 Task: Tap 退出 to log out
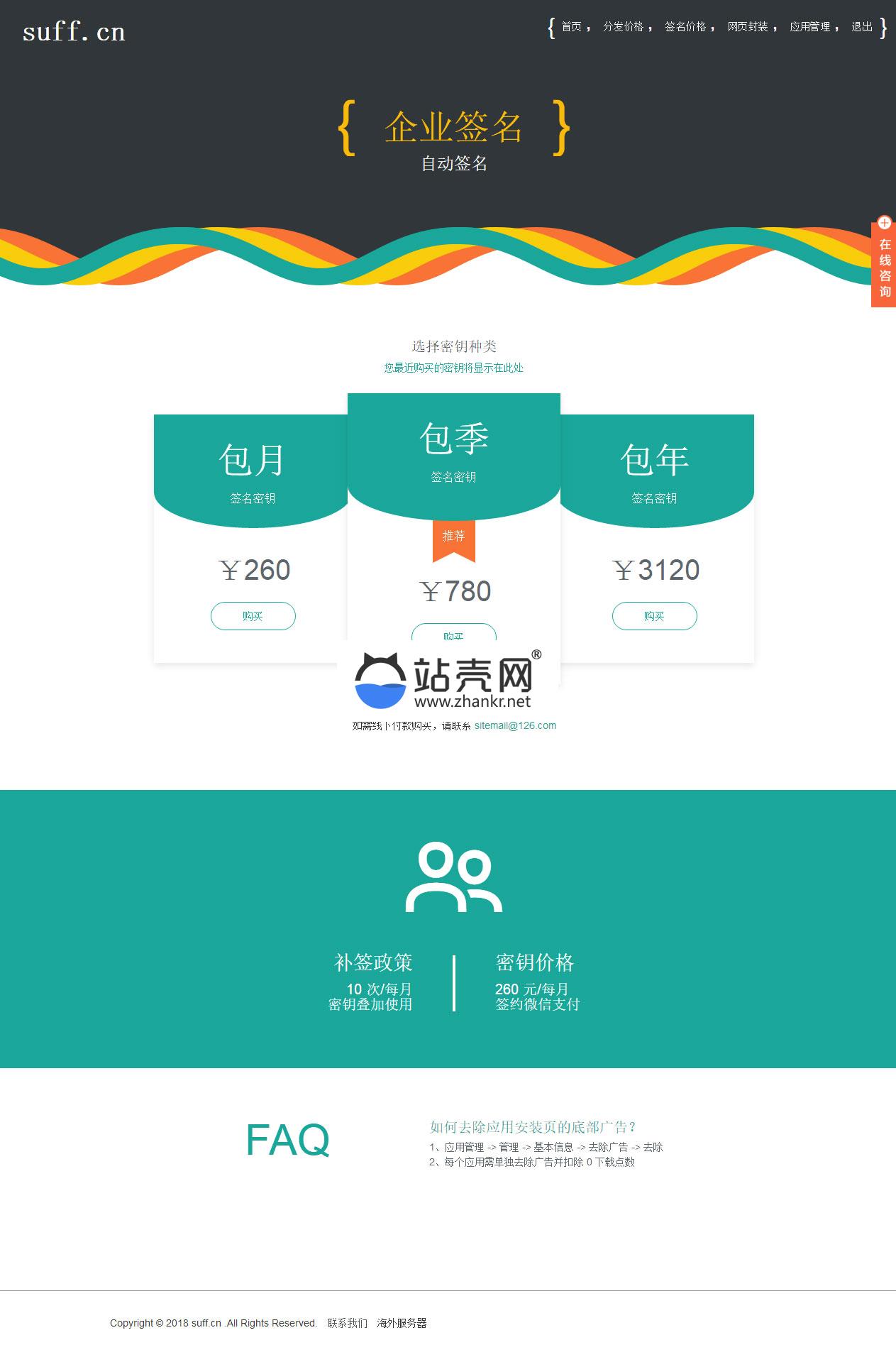pyautogui.click(x=861, y=27)
